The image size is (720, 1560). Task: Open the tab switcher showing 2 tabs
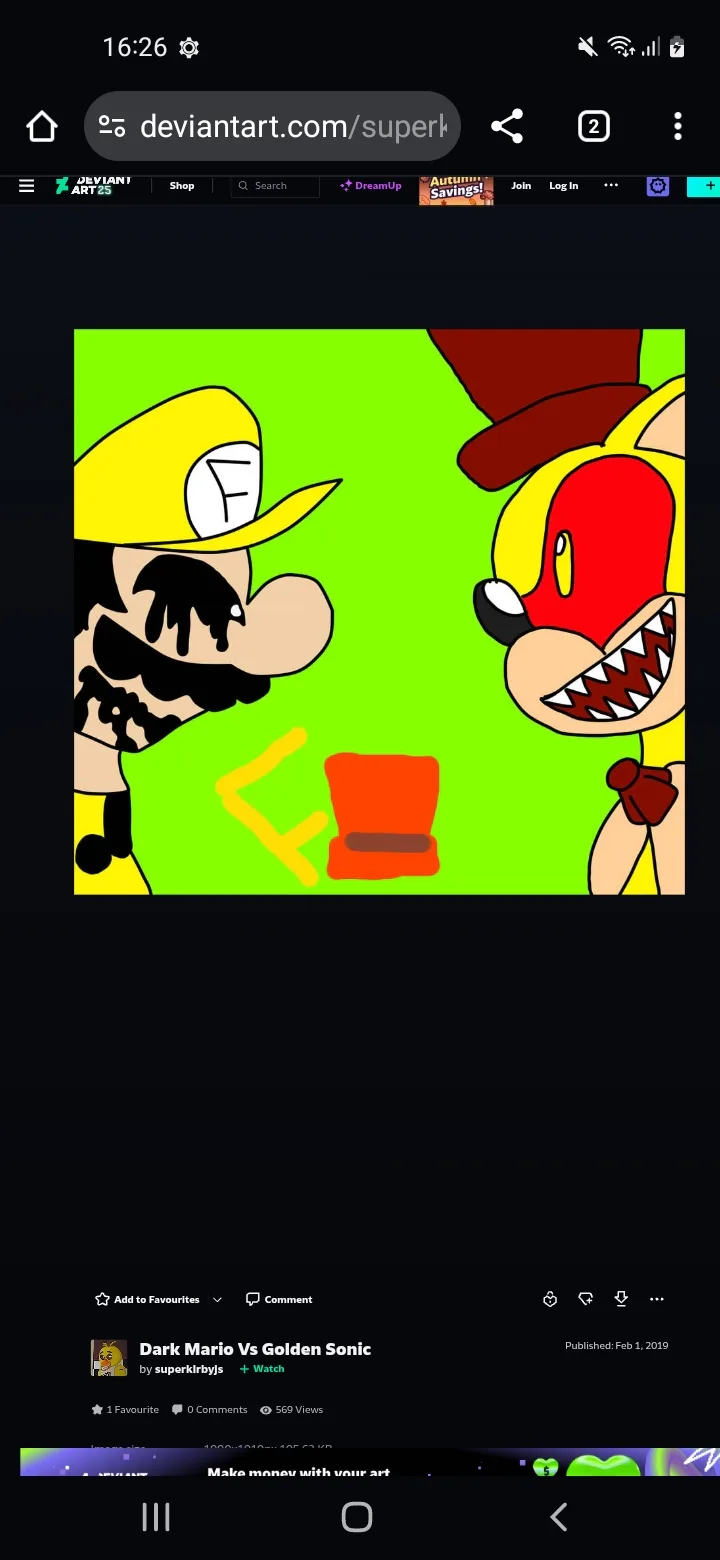[x=593, y=126]
